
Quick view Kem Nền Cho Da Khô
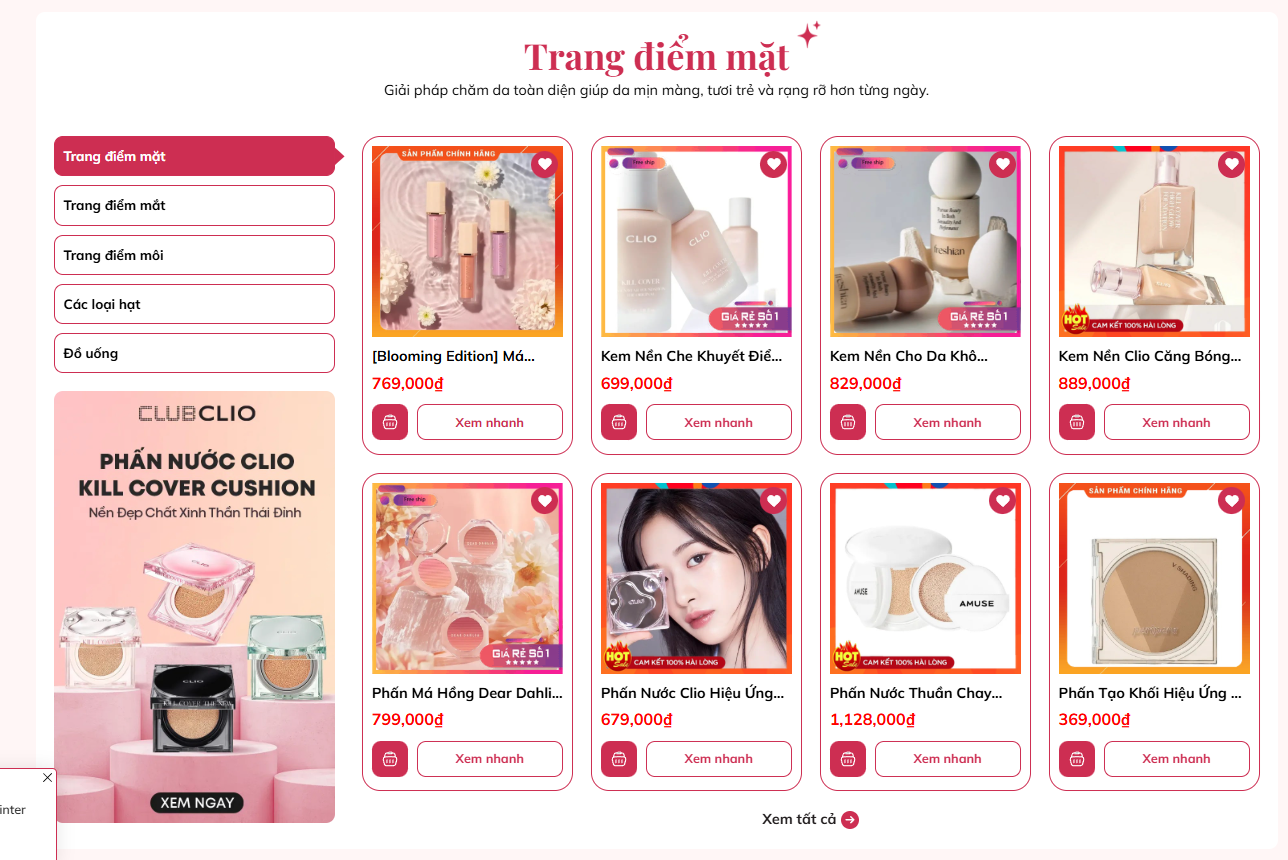[947, 422]
